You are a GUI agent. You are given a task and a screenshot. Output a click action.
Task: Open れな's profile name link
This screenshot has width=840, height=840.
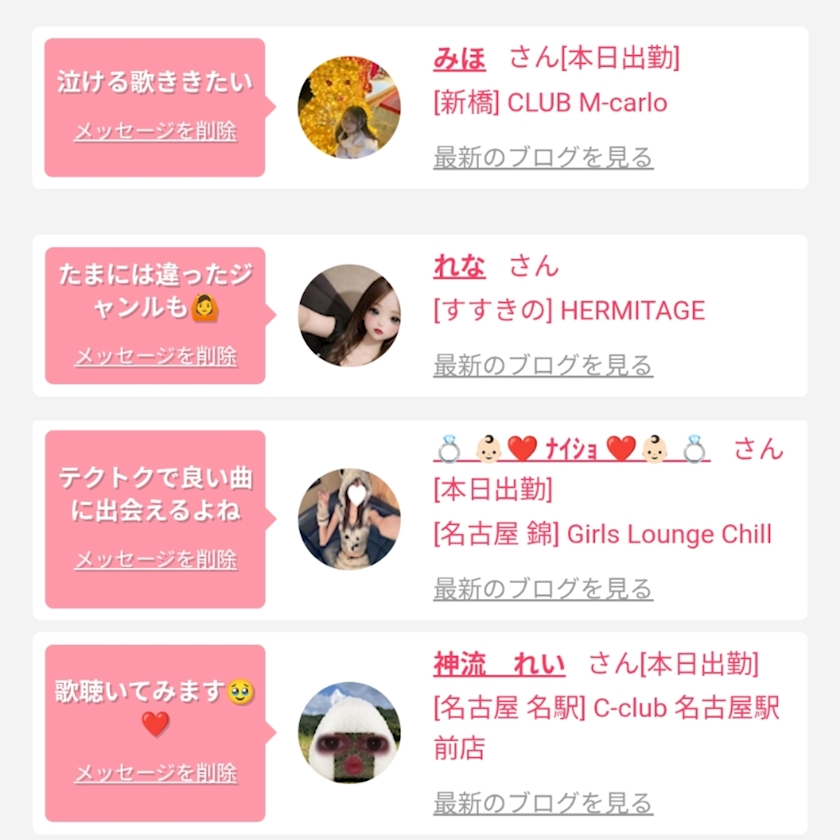459,266
